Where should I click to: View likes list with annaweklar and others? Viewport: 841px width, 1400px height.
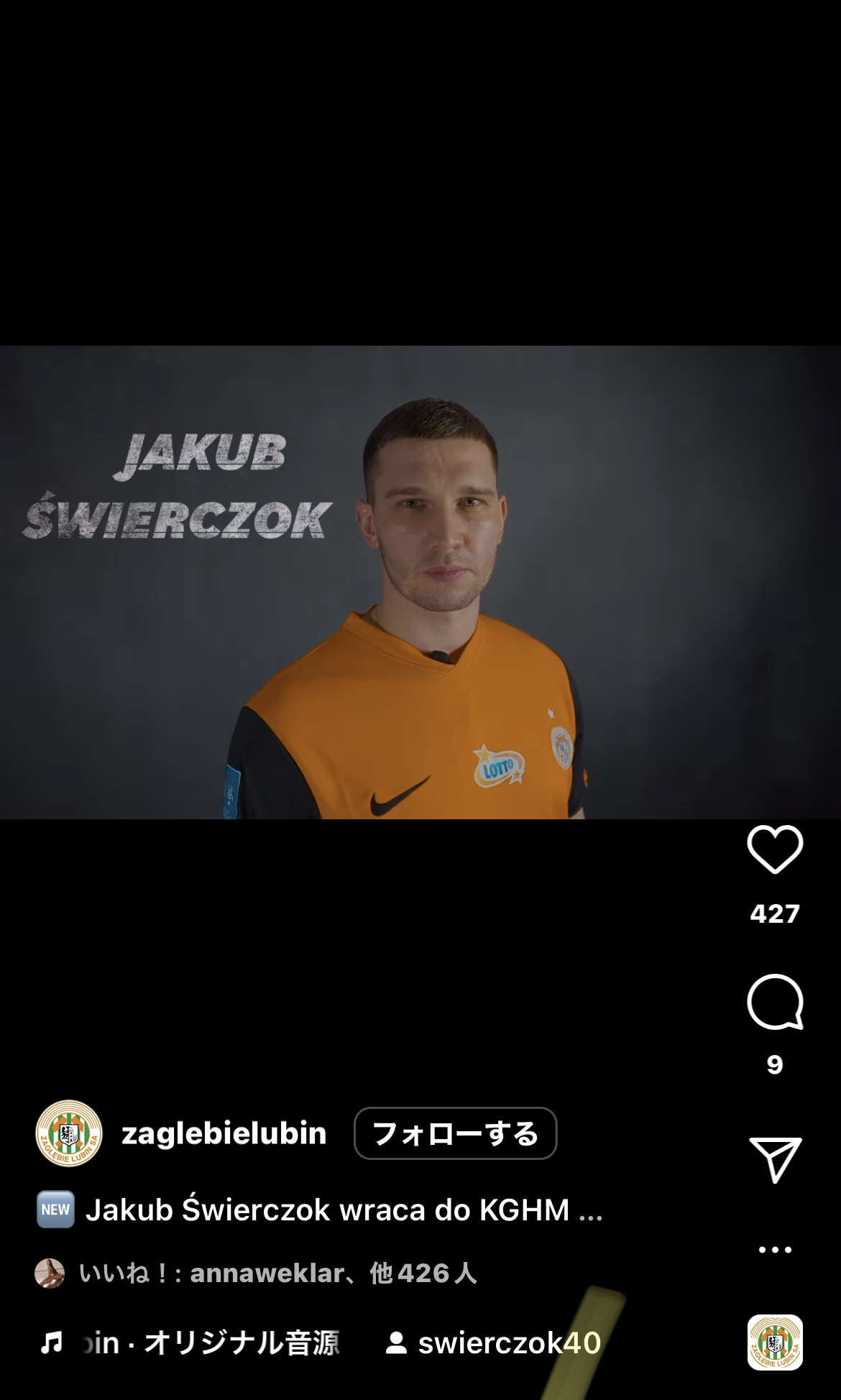[x=277, y=1274]
